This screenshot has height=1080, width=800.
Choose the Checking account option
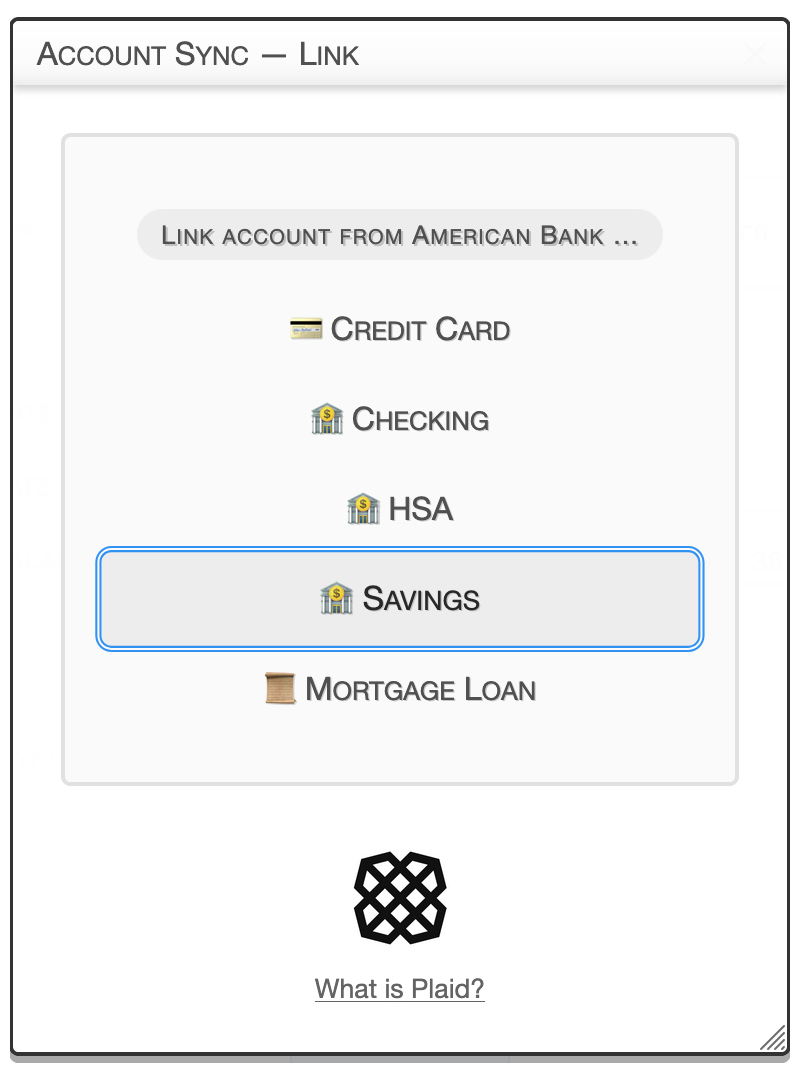[x=400, y=419]
